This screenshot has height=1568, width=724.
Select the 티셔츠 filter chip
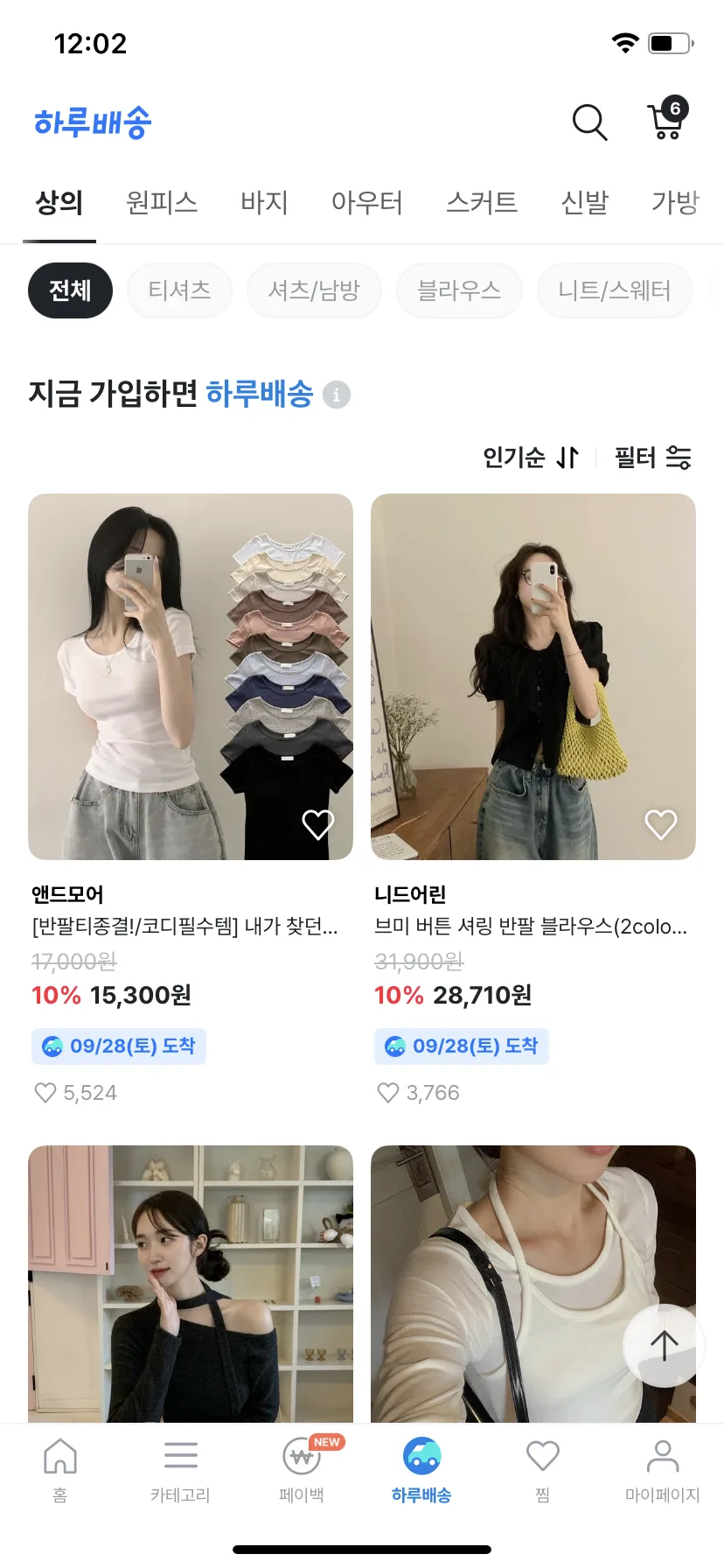click(179, 290)
